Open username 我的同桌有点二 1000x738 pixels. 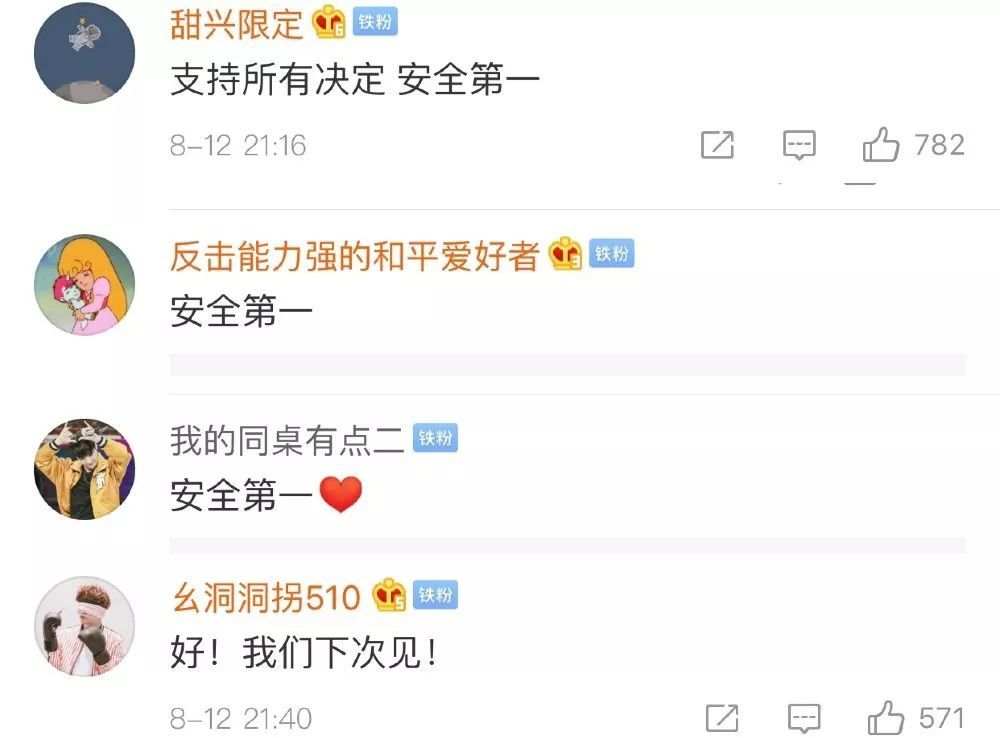[x=287, y=440]
